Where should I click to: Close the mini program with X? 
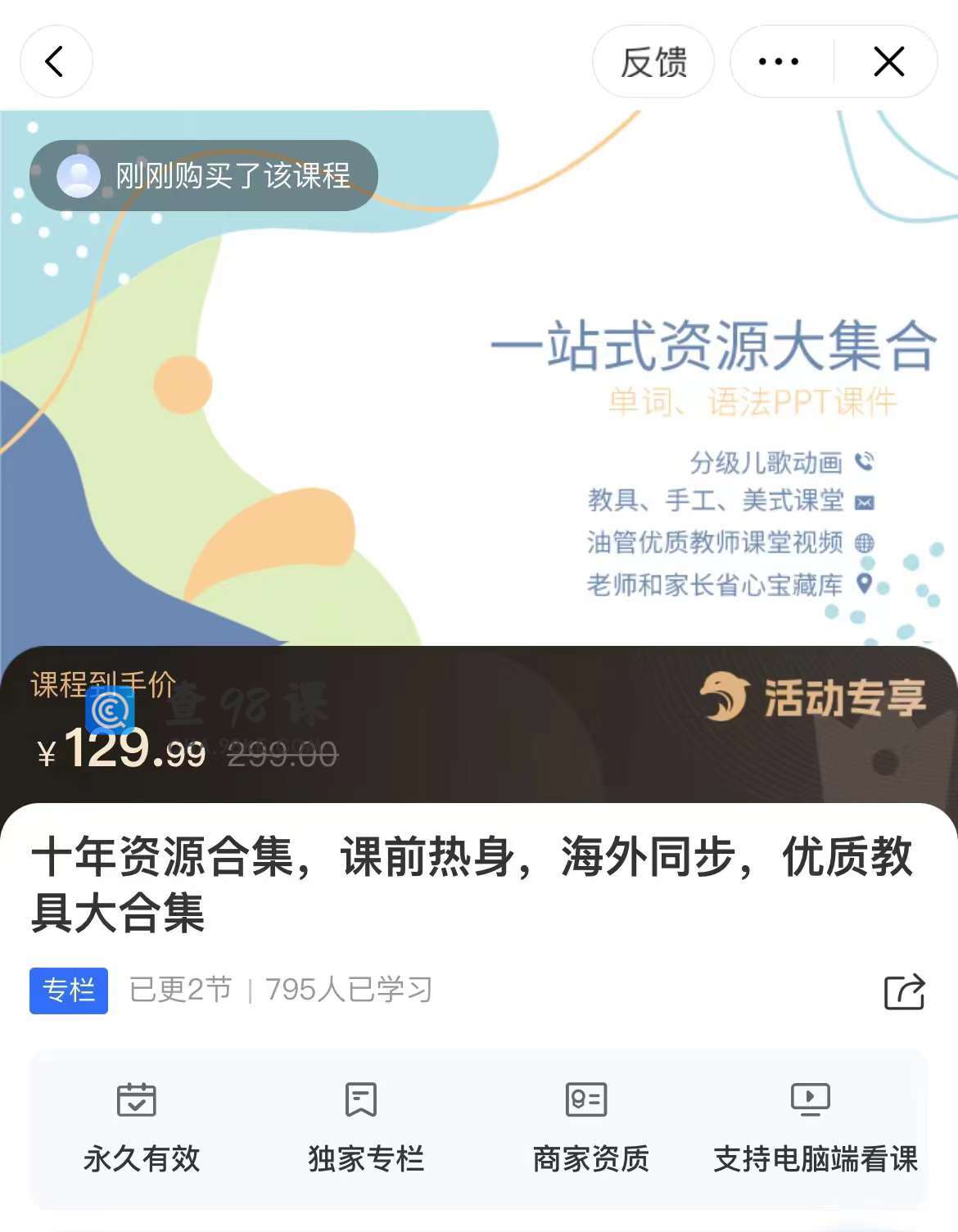888,61
